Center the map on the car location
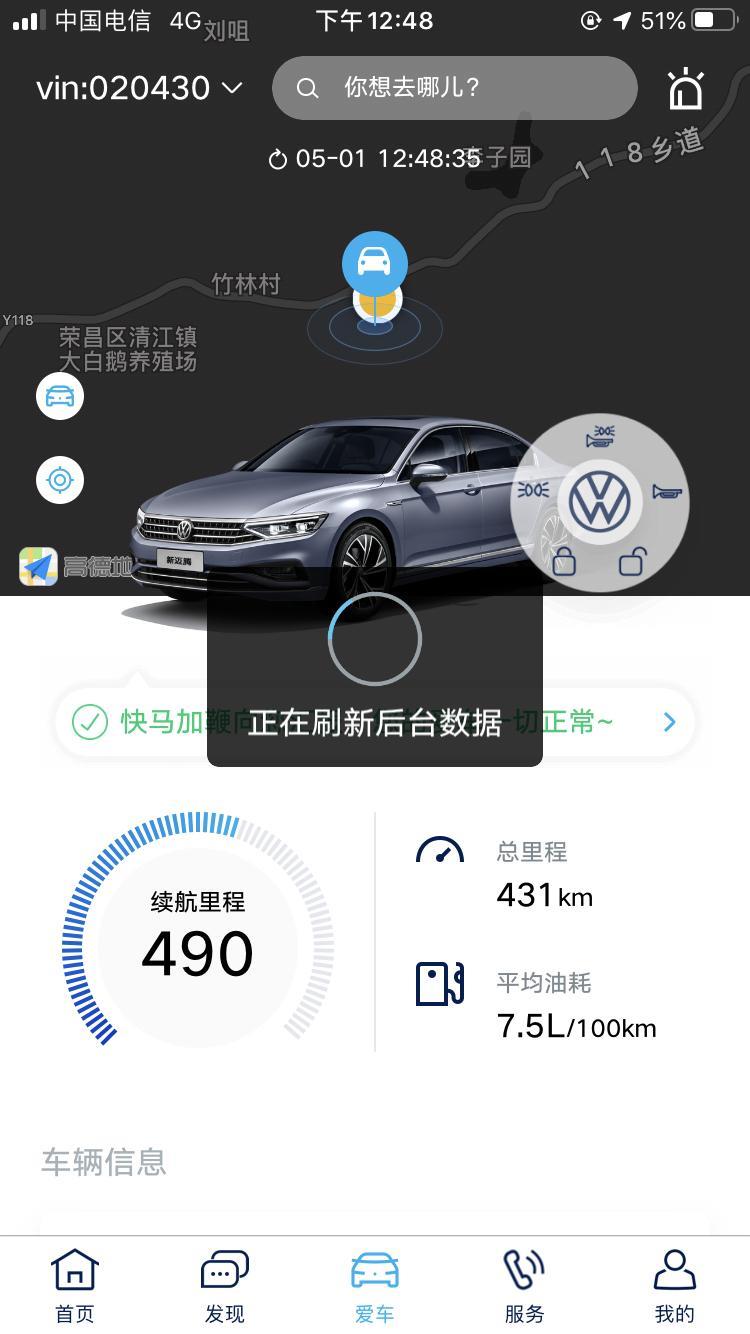Screen dimensions: 750x1334 tap(60, 396)
